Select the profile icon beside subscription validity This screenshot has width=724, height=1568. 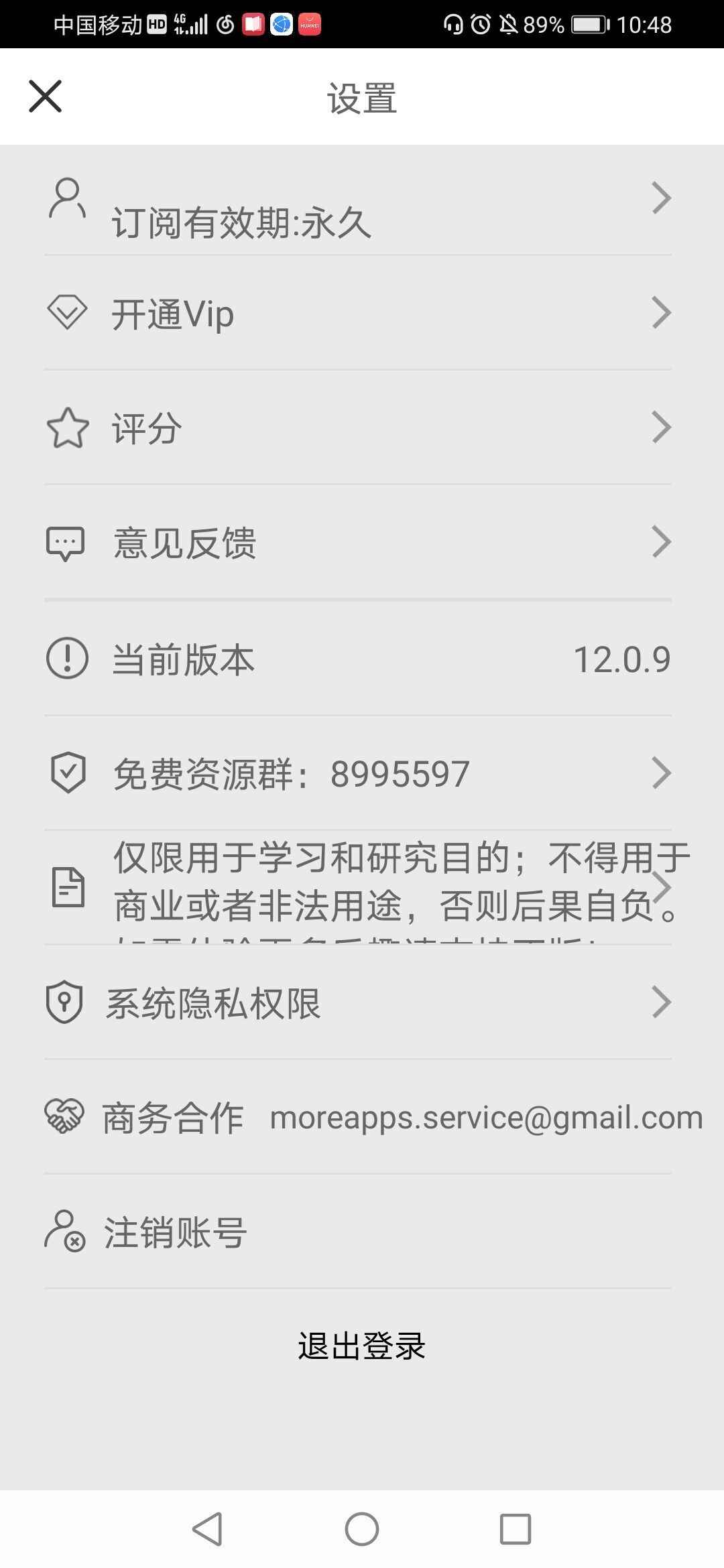(66, 198)
